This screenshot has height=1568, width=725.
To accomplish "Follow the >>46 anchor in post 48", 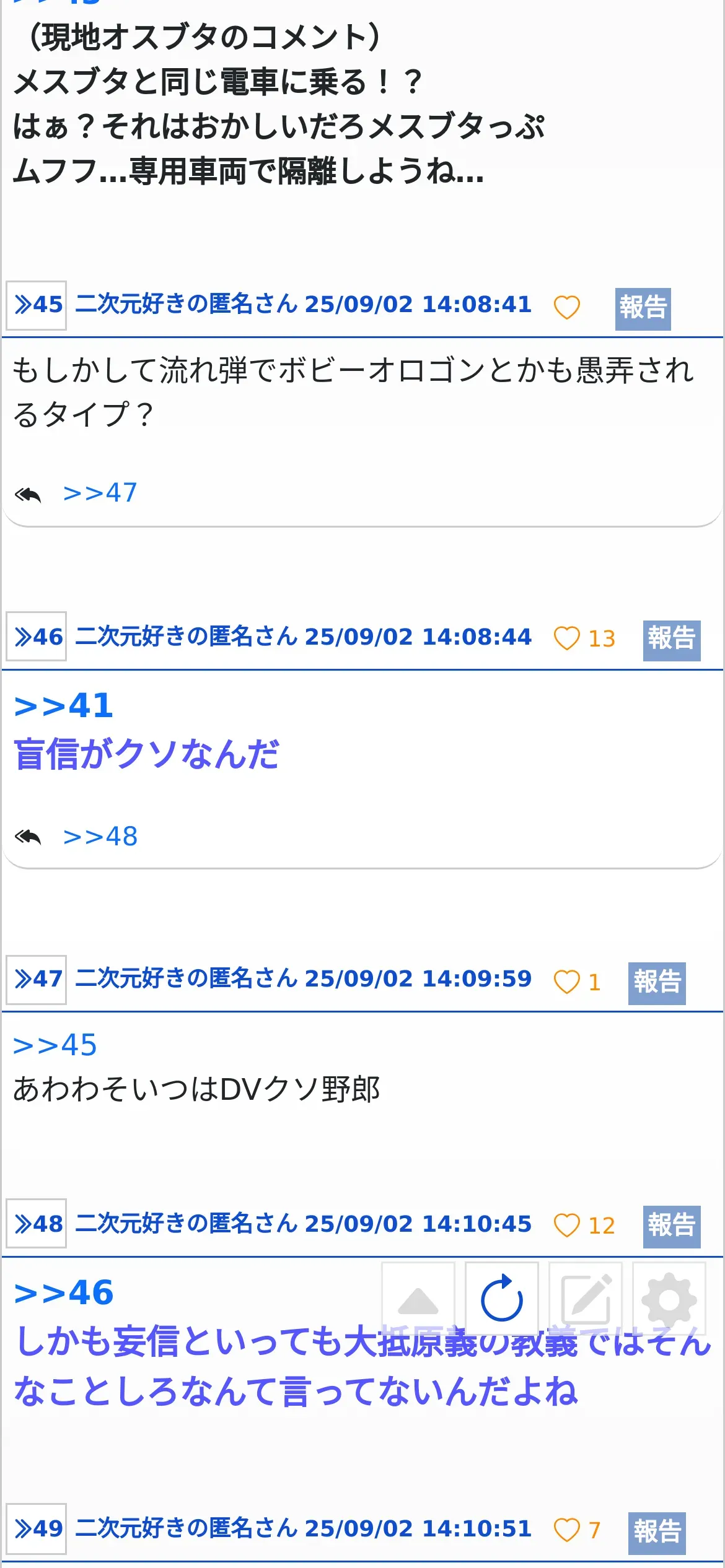I will [x=63, y=1293].
